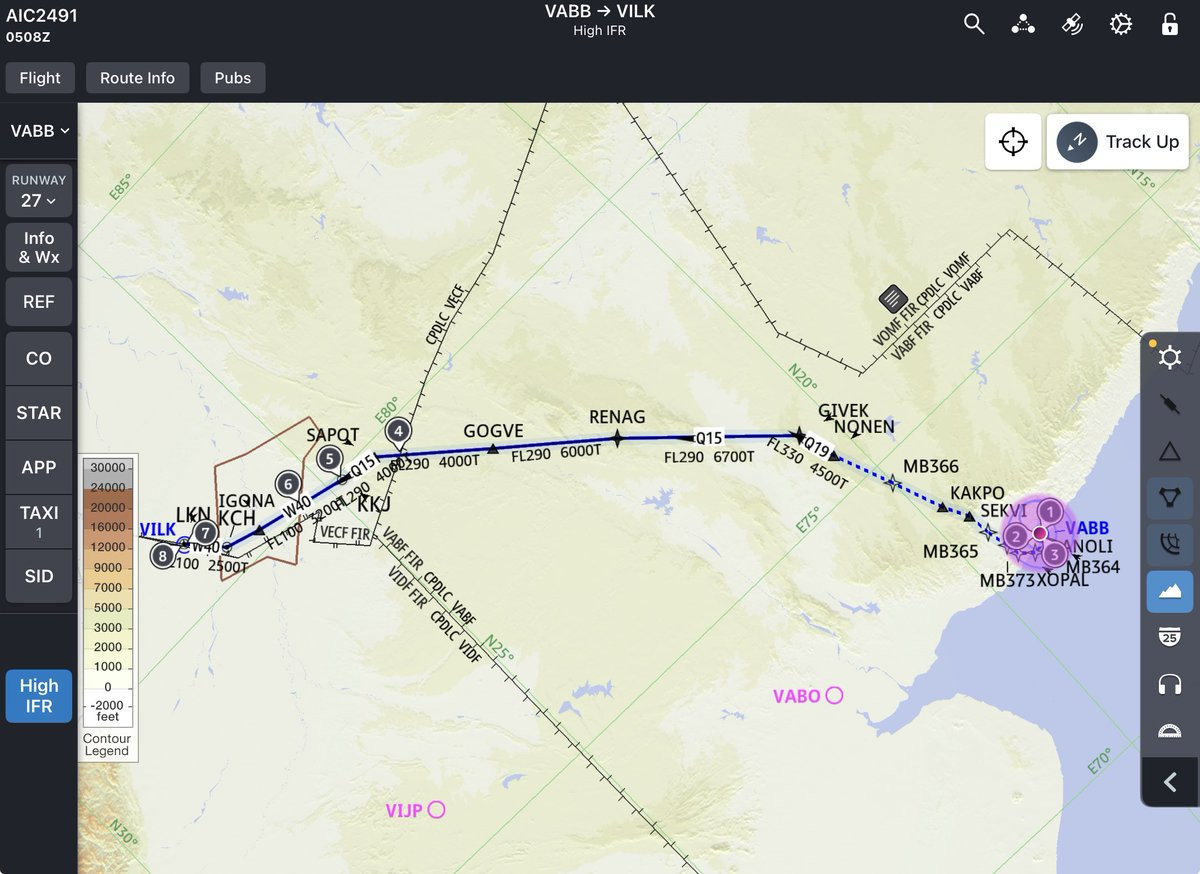Expand the VABB airport dropdown
Screen dimensions: 1200x874
tap(39, 131)
